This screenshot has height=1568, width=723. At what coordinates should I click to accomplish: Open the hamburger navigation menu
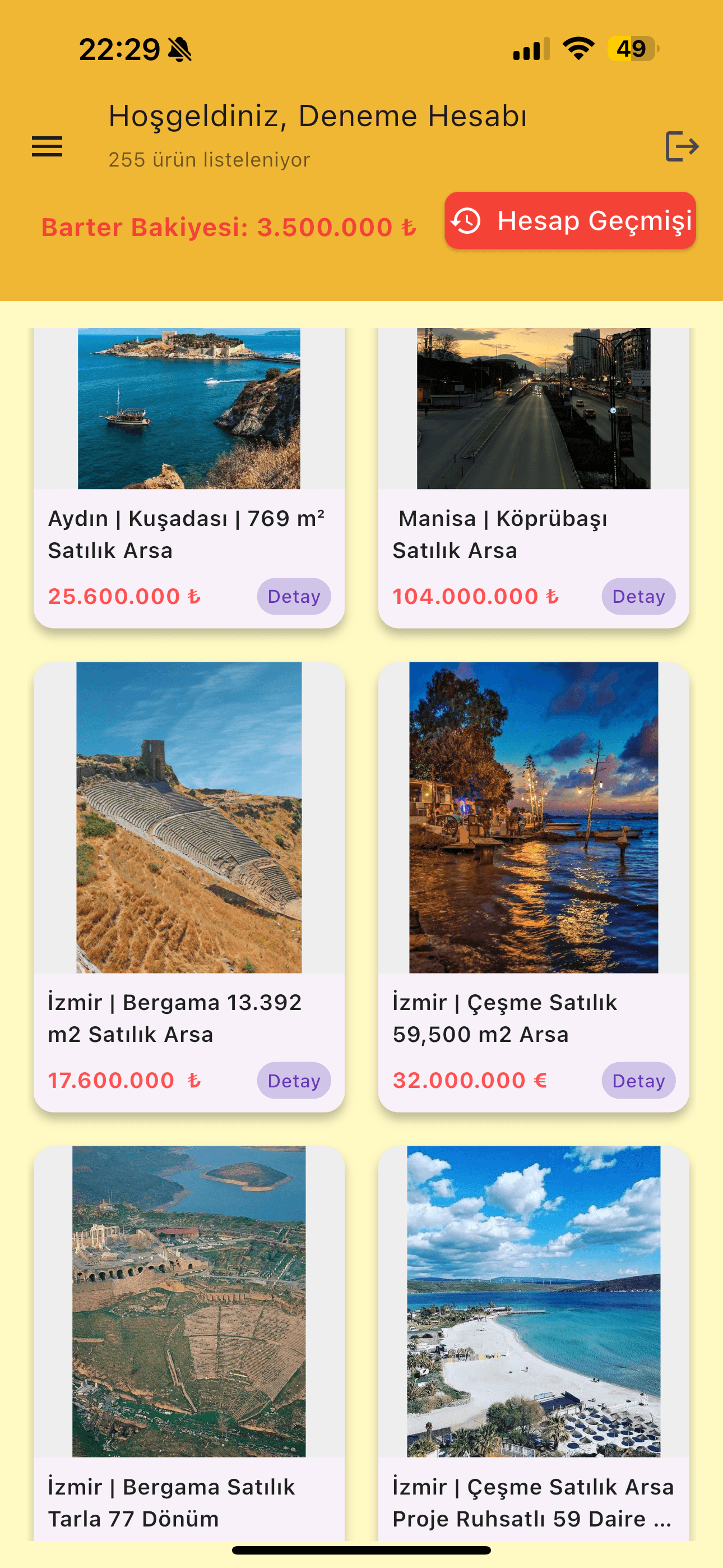[47, 146]
